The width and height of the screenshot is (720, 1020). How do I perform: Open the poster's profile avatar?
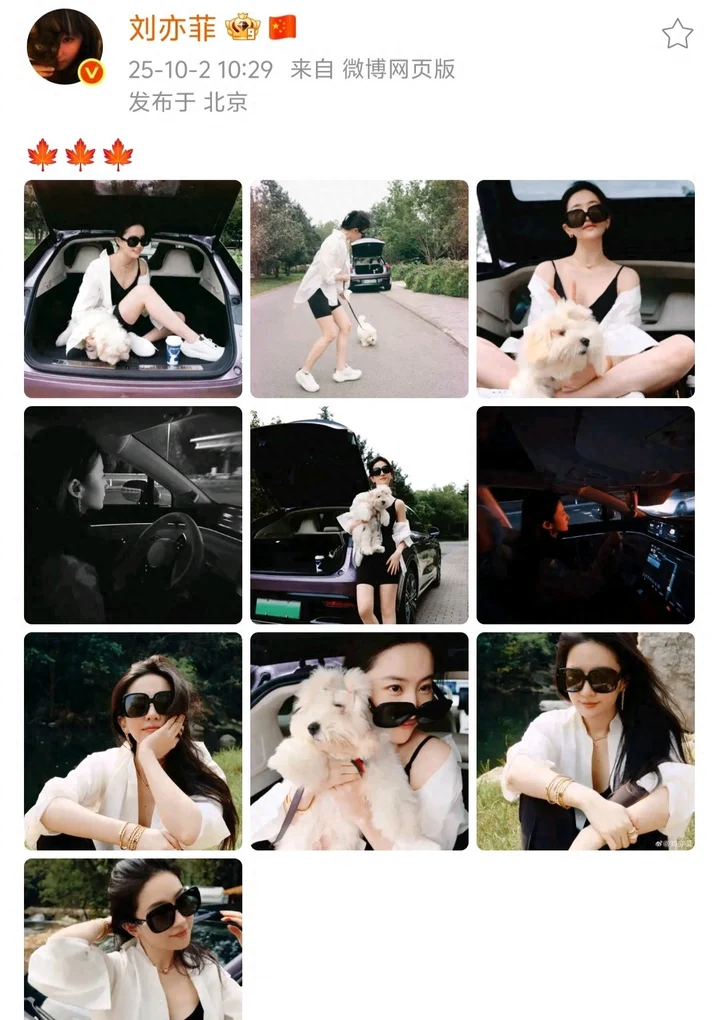(x=64, y=47)
